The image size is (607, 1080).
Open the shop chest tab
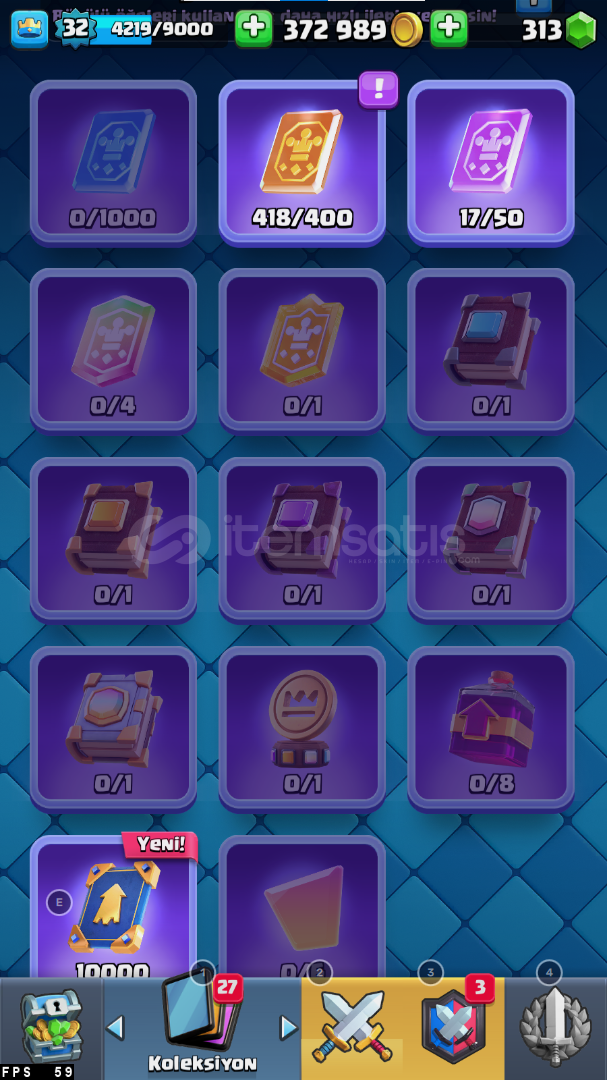(50, 1025)
